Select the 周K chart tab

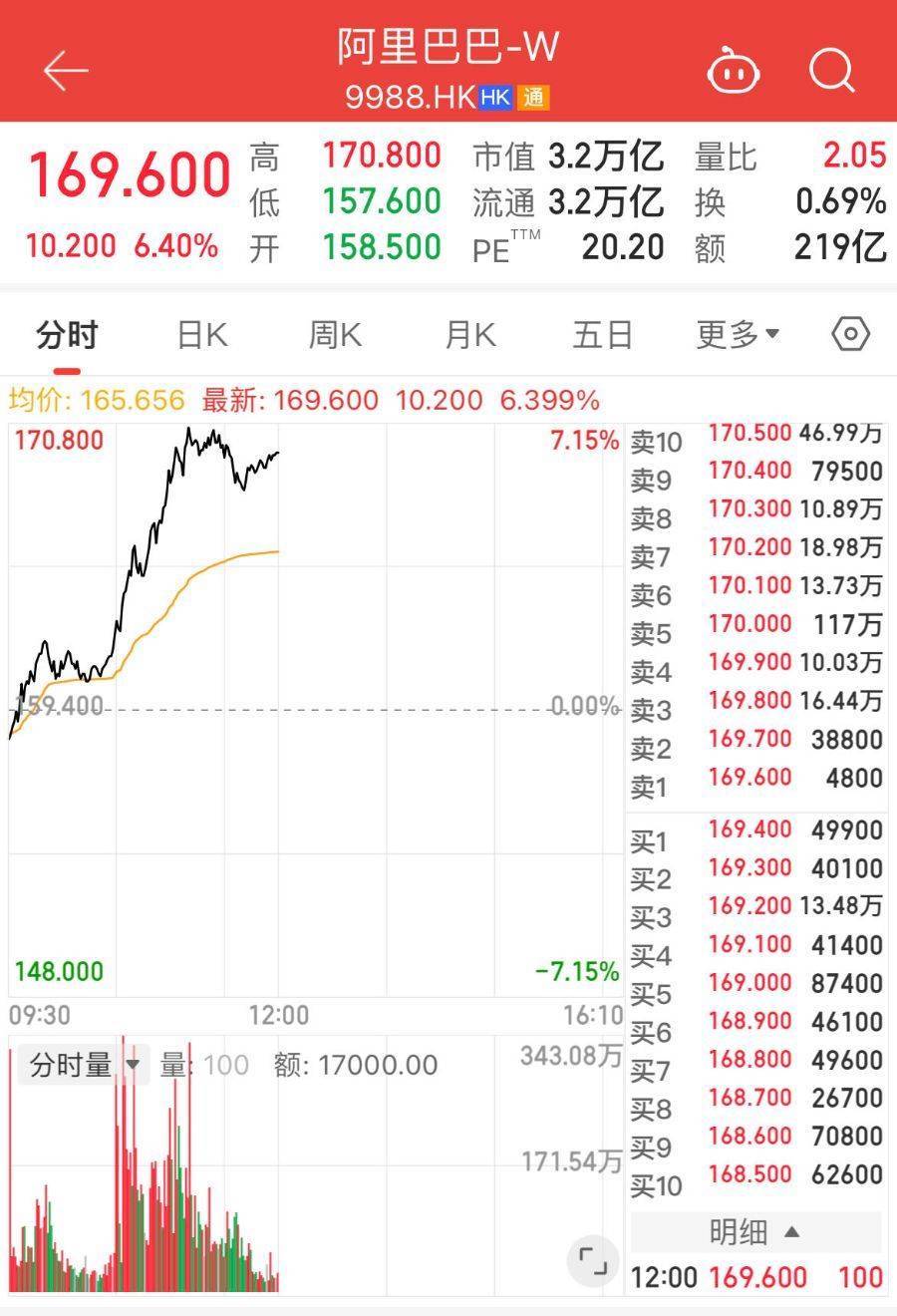point(335,335)
